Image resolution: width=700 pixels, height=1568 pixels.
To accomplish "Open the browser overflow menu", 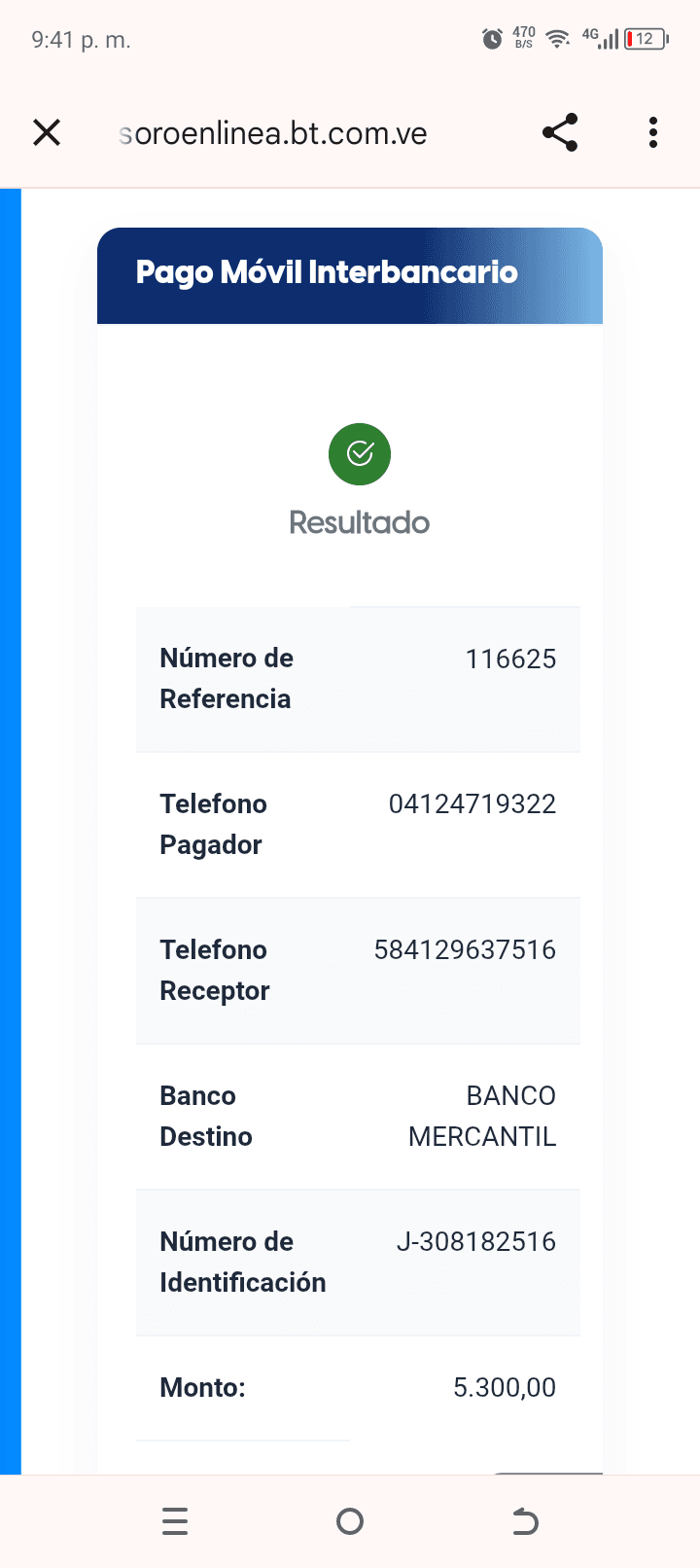I will (653, 132).
